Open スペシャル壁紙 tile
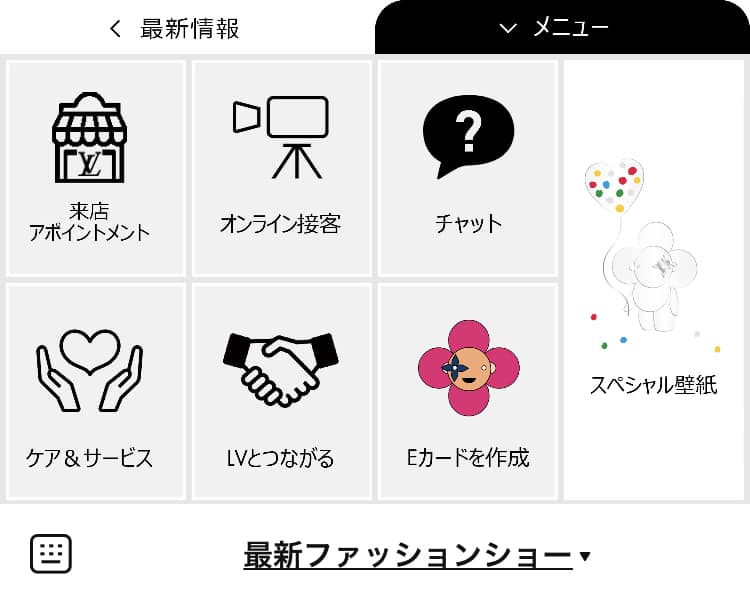This screenshot has height=606, width=750. point(654,280)
